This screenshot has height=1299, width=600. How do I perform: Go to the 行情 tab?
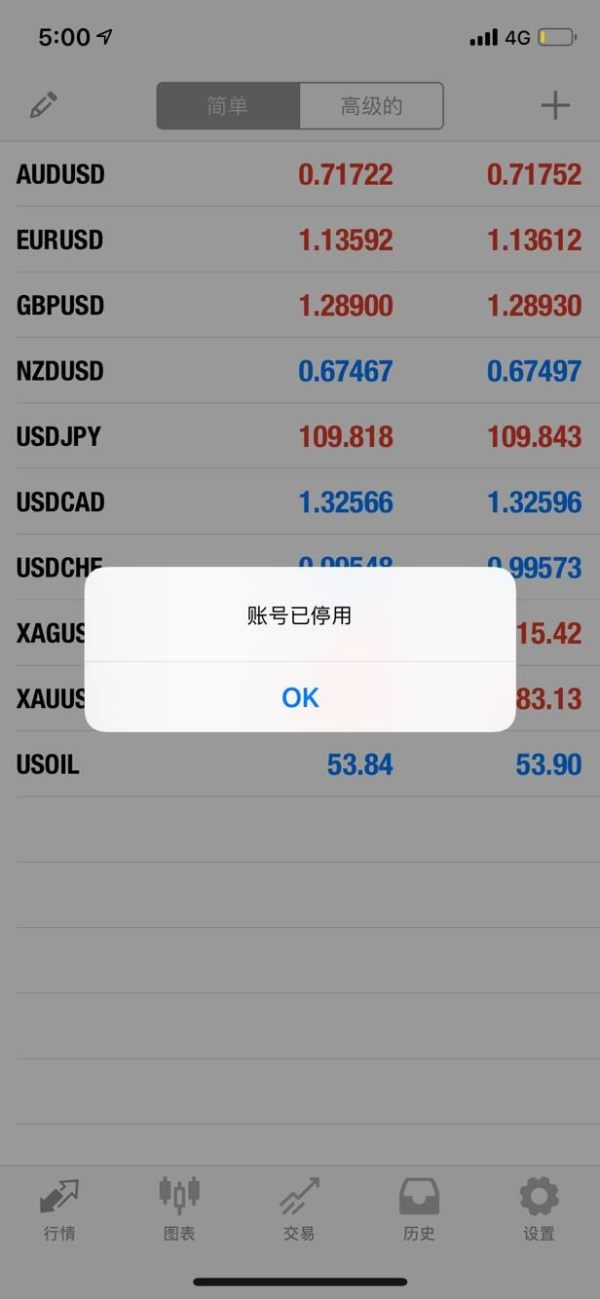pos(59,1208)
